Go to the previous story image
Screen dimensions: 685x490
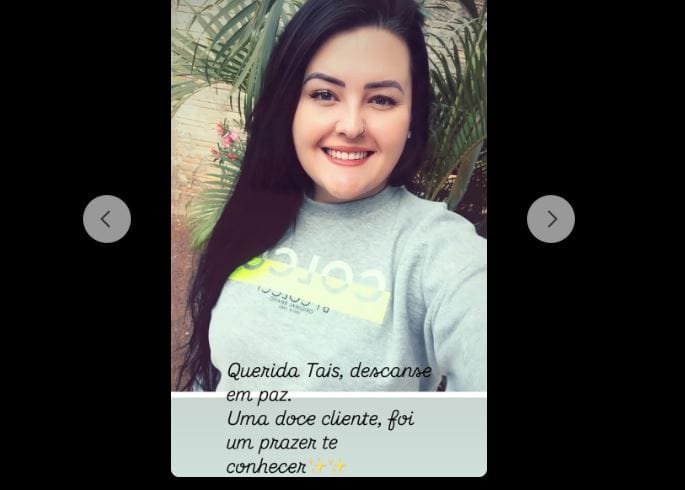[107, 219]
